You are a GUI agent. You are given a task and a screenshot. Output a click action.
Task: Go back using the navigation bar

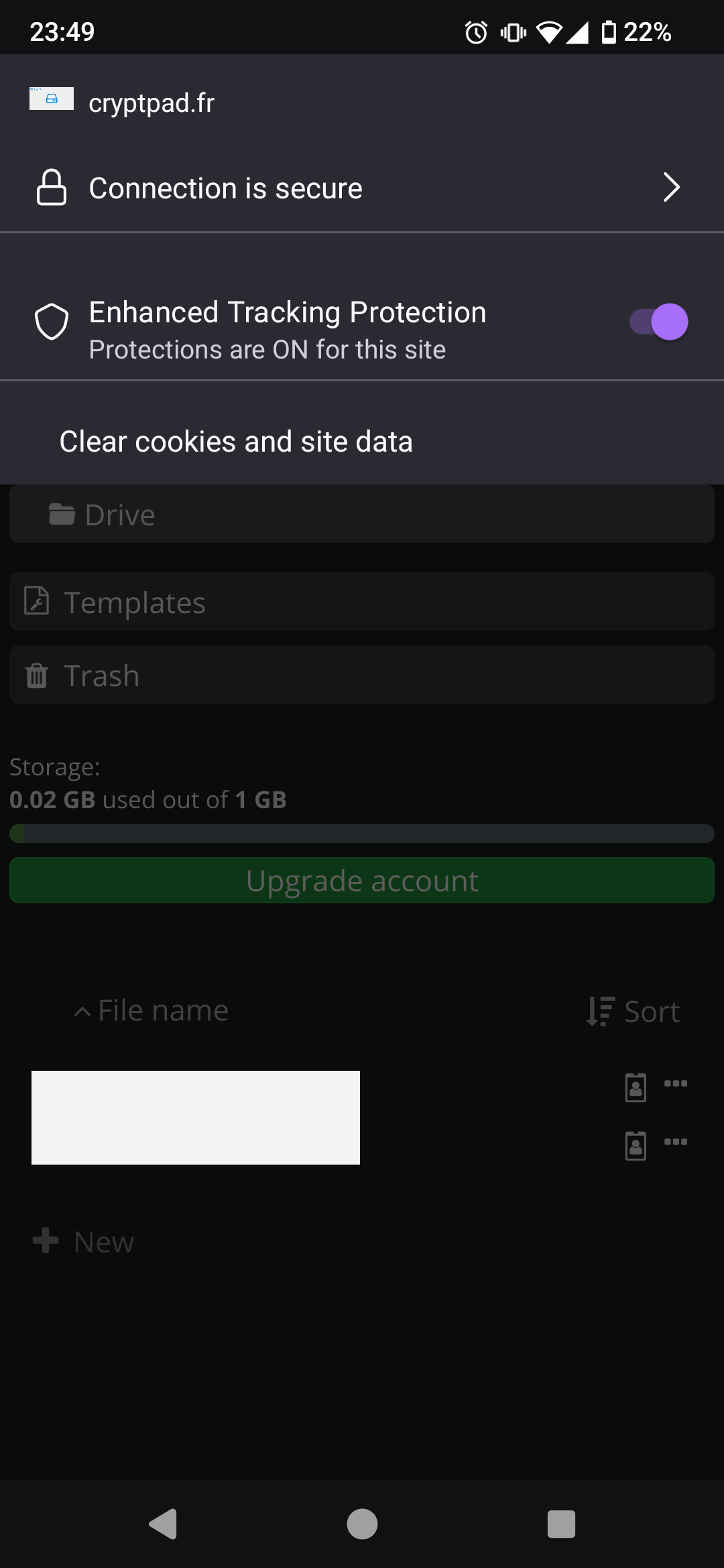(163, 1524)
